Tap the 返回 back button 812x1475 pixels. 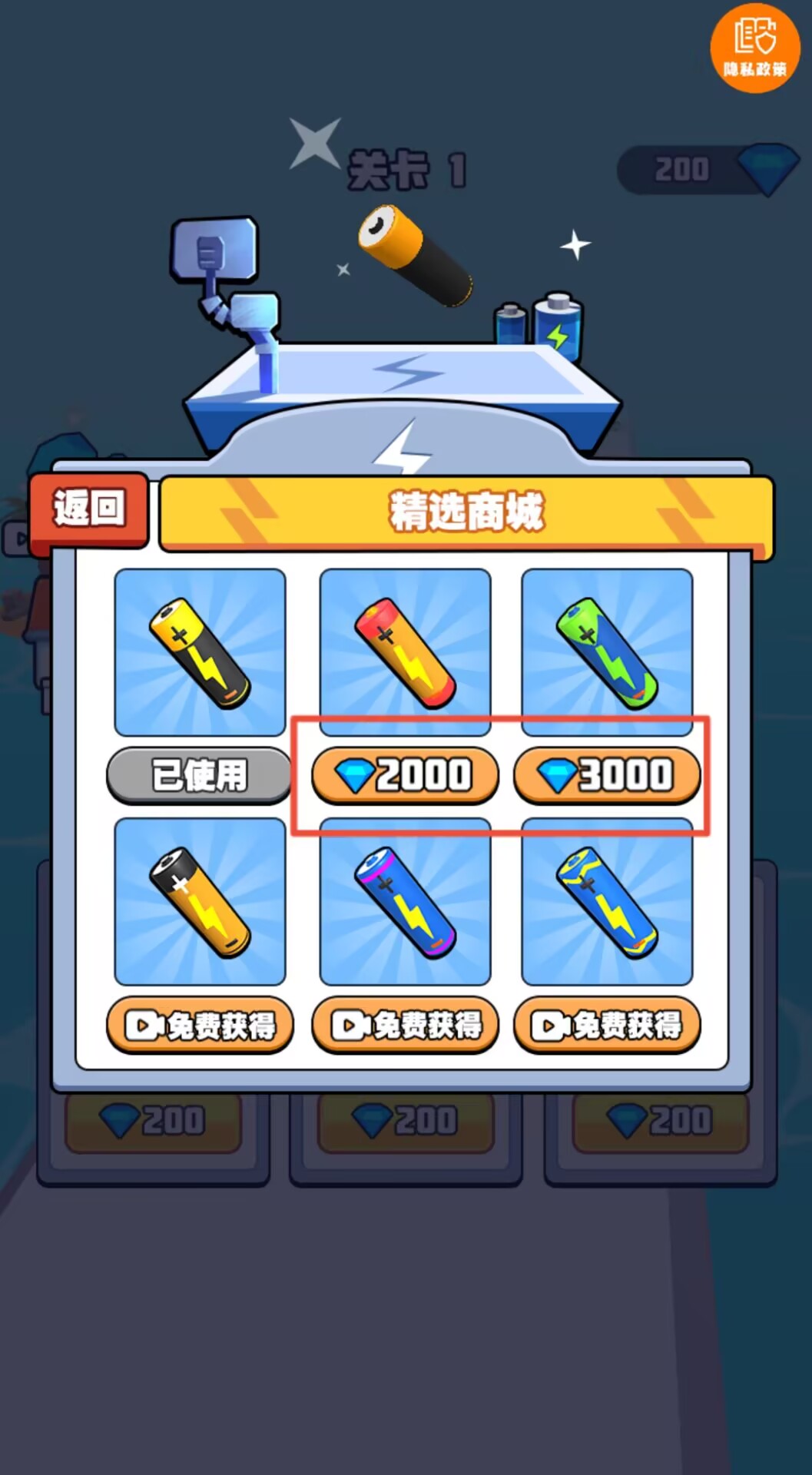[88, 509]
